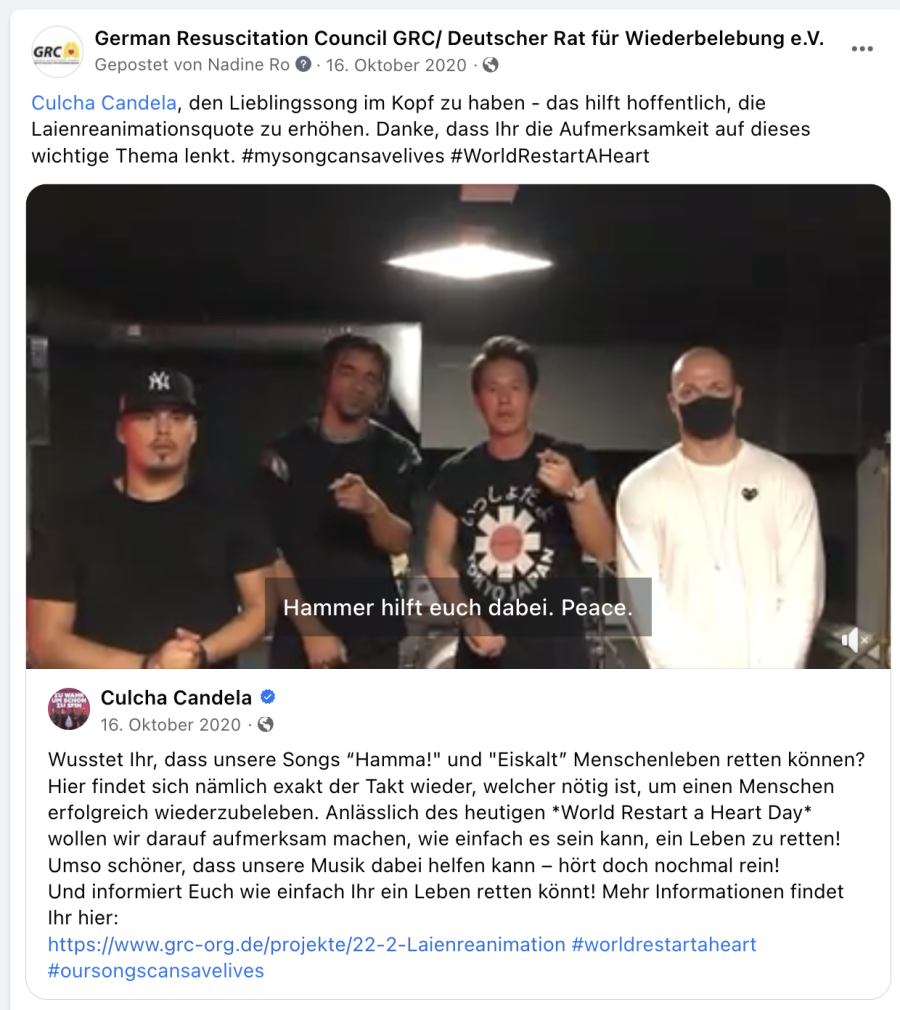Open the #worldrestartaheart hashtag
This screenshot has width=900, height=1010.
tap(664, 944)
